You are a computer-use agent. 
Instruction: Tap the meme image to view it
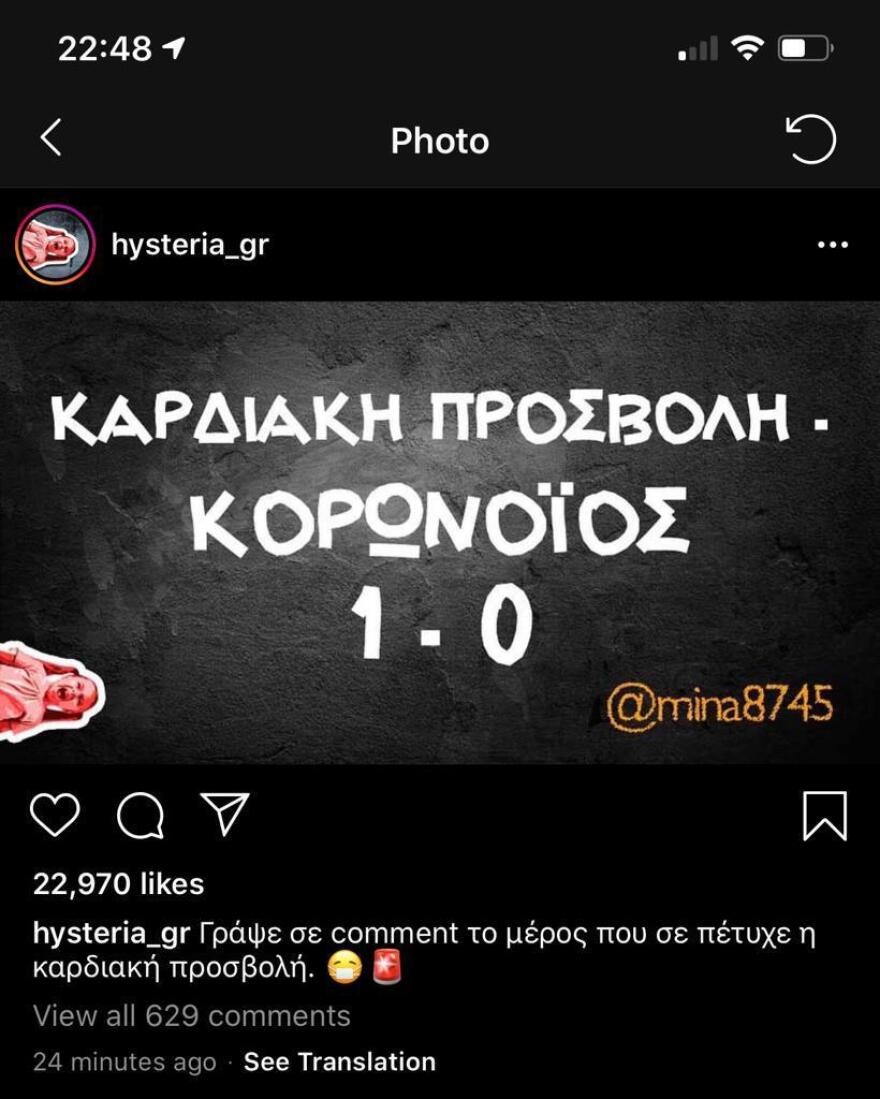440,530
